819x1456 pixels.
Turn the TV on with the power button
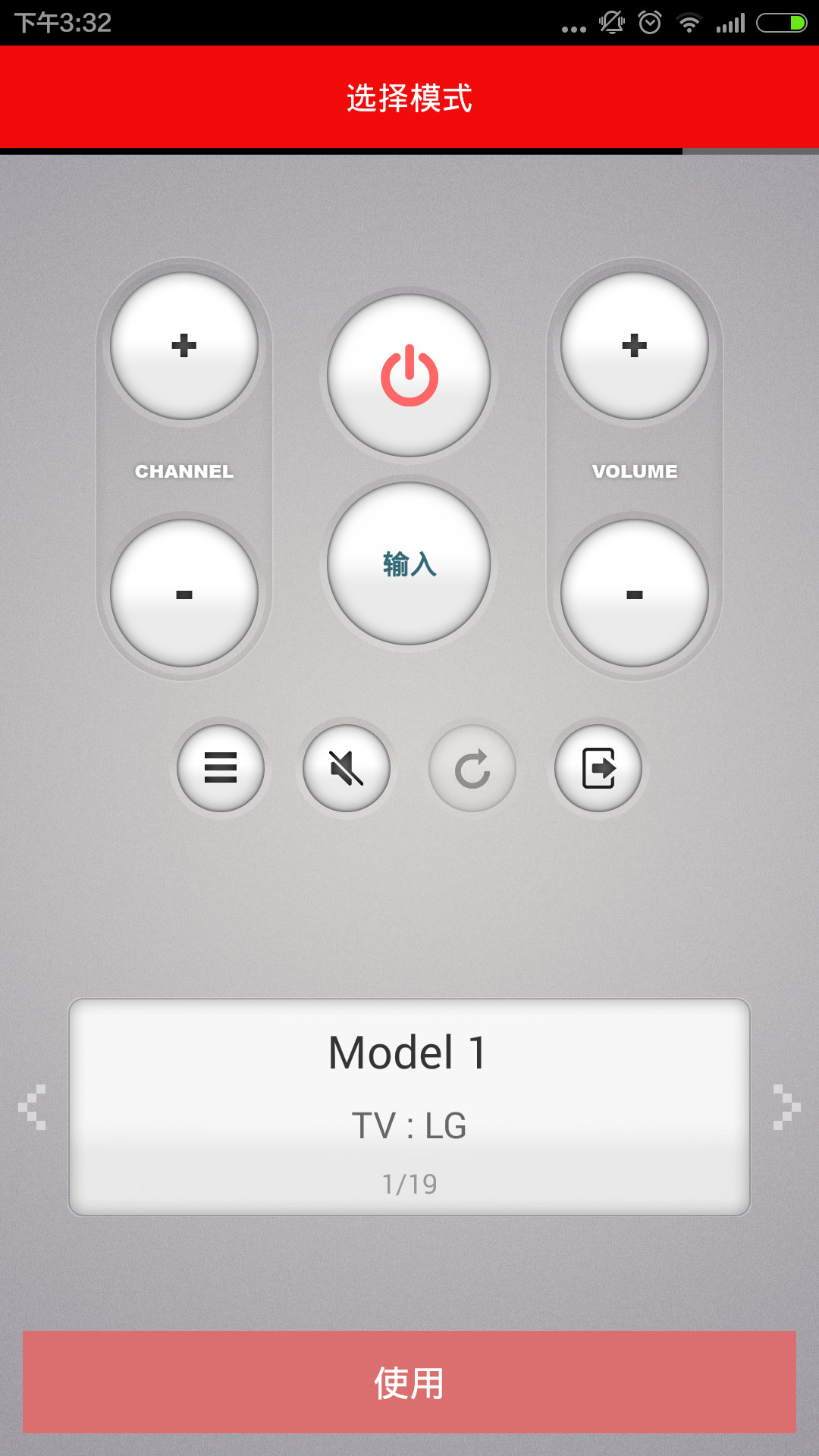409,376
